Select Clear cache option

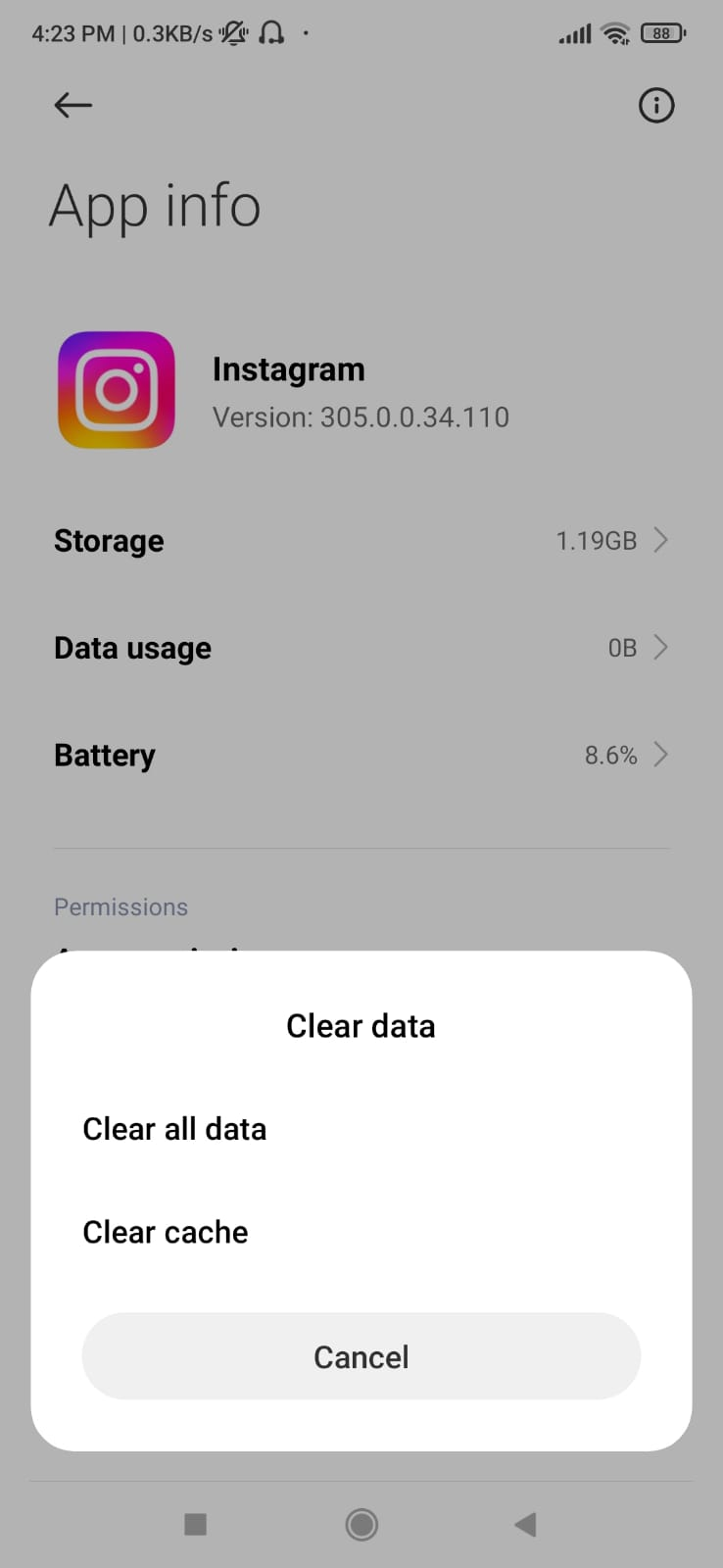(x=165, y=1232)
